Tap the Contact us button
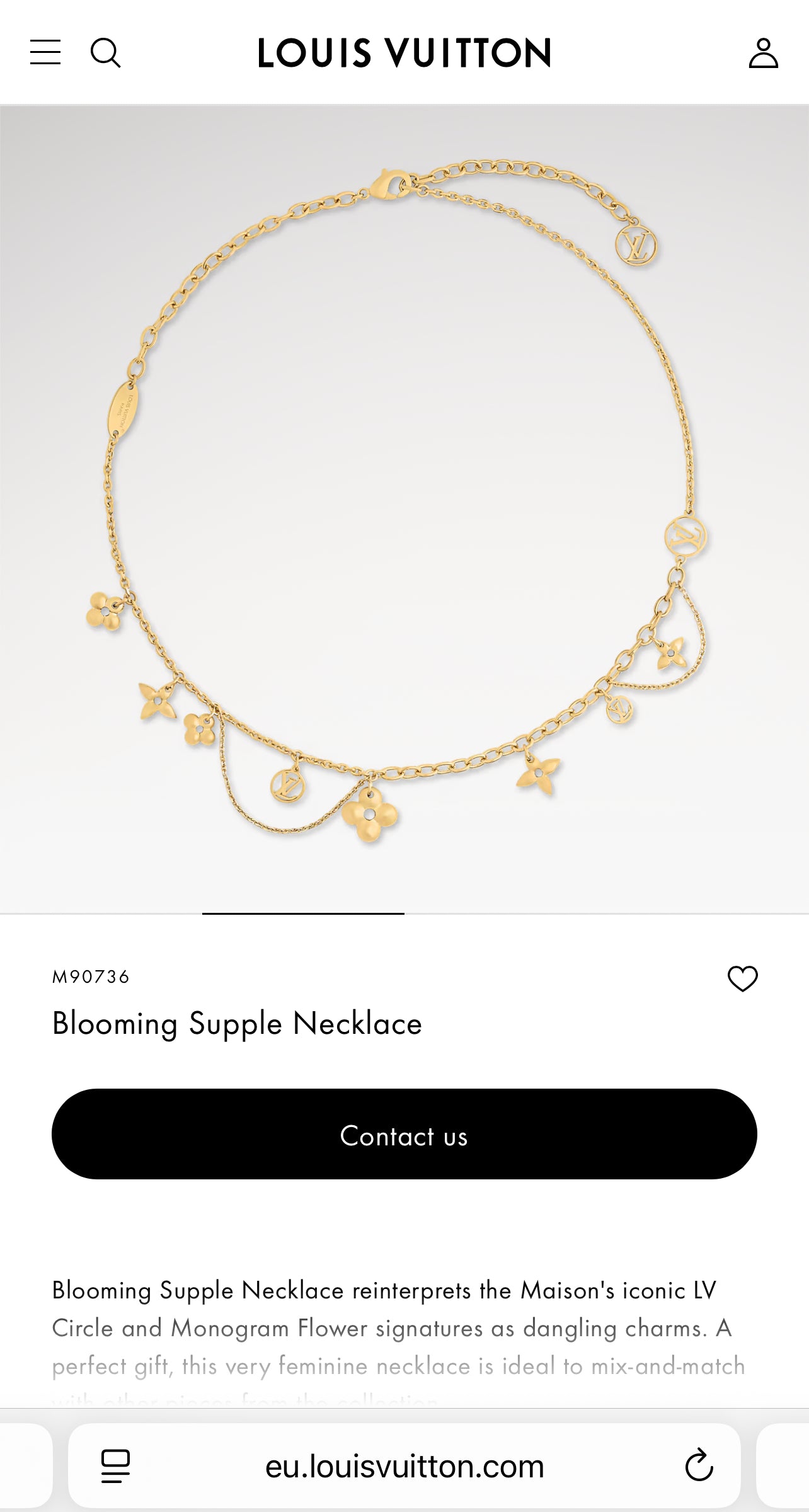Image resolution: width=809 pixels, height=1512 pixels. (x=404, y=1134)
